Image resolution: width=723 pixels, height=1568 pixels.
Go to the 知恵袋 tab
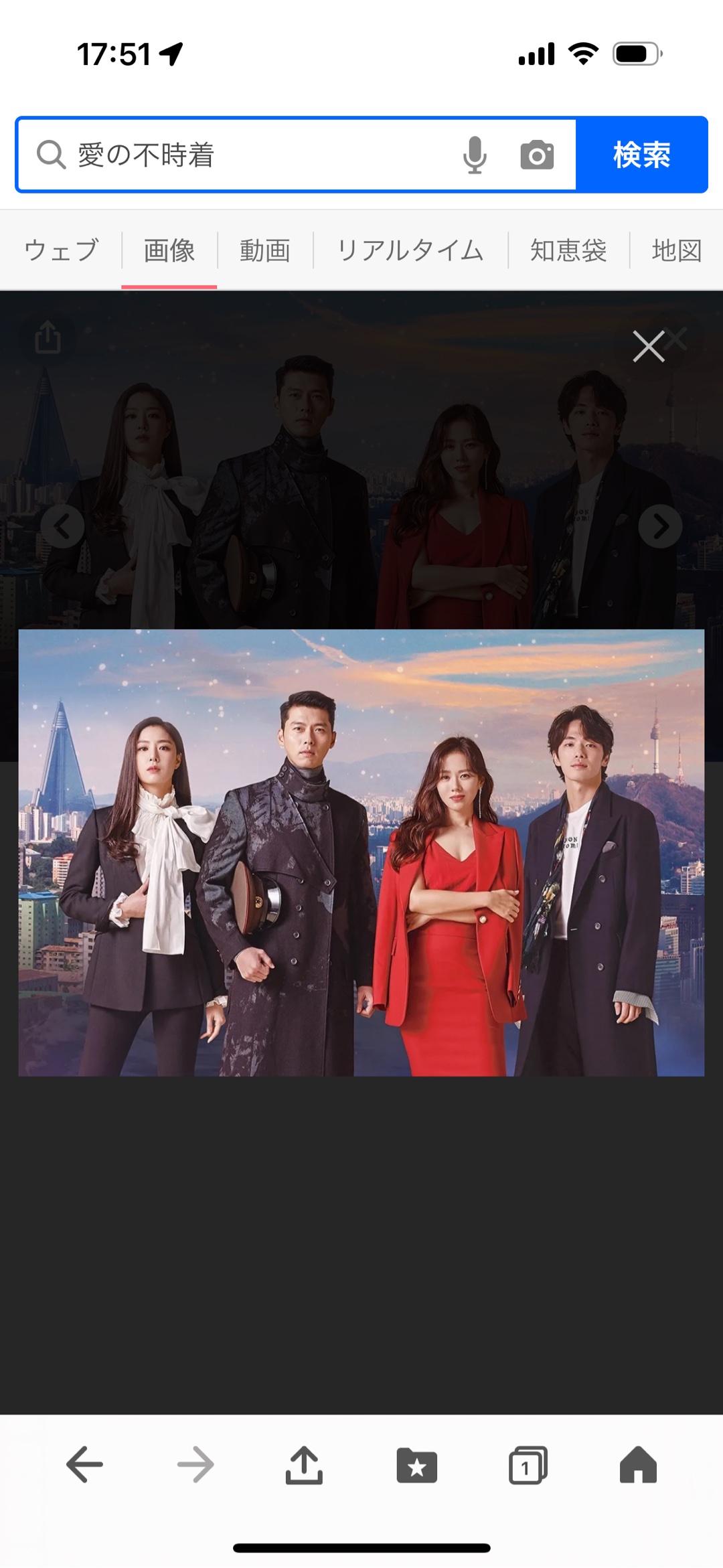[x=568, y=250]
